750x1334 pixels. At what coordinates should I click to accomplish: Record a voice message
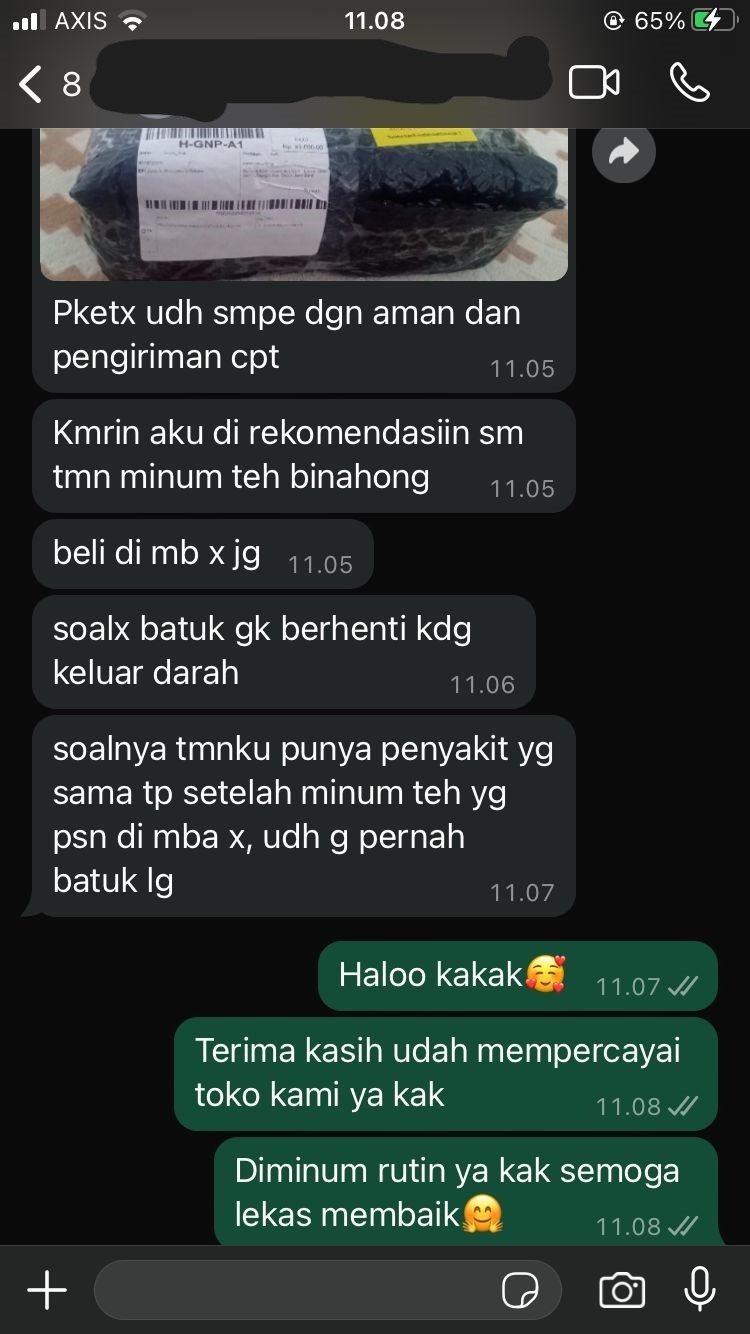coord(700,1290)
